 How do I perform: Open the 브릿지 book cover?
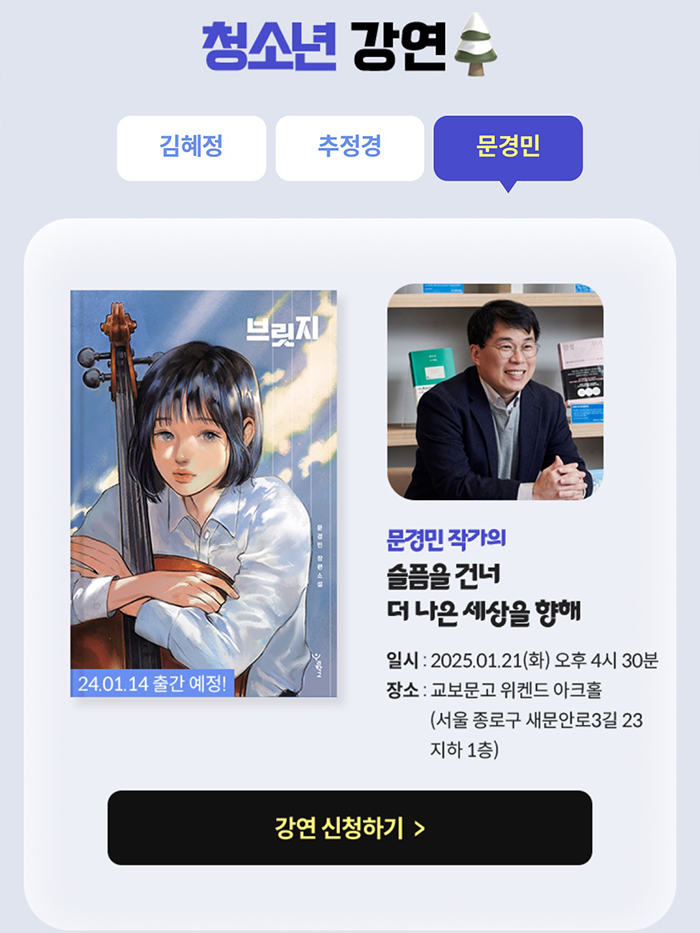pos(204,494)
